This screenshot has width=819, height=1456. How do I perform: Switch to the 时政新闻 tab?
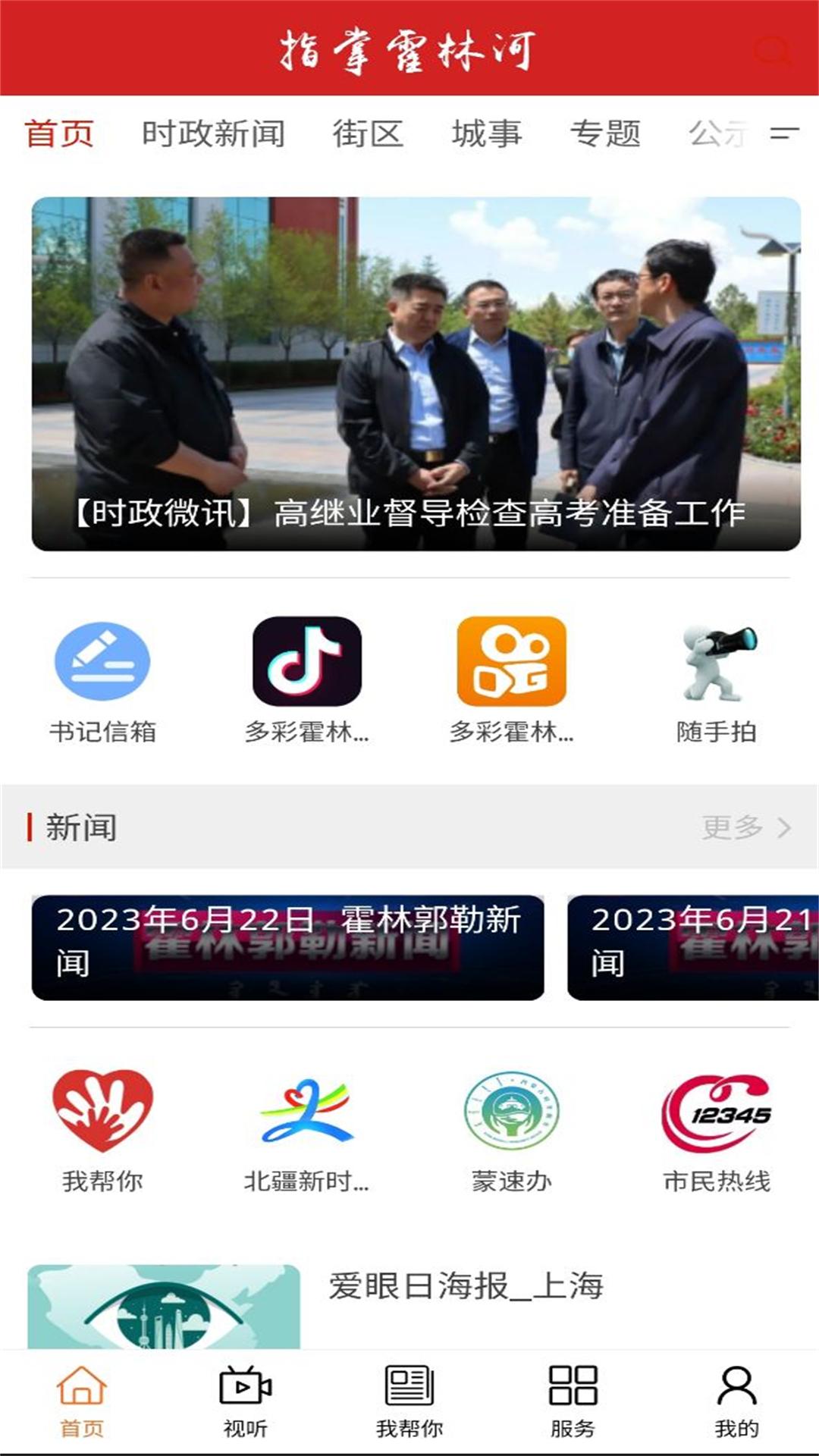[x=214, y=133]
